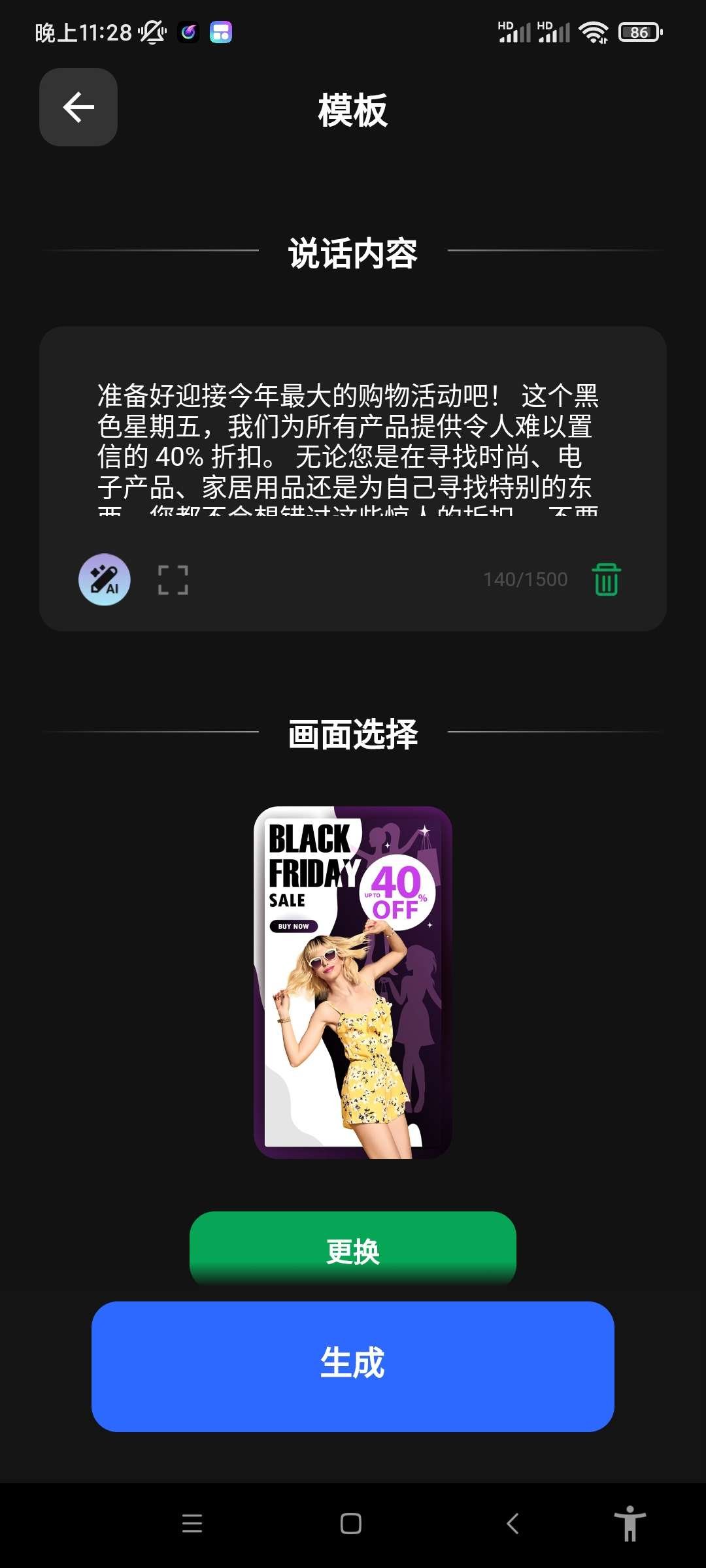The width and height of the screenshot is (706, 1568).
Task: Delete the speech text via trash icon
Action: coord(605,578)
